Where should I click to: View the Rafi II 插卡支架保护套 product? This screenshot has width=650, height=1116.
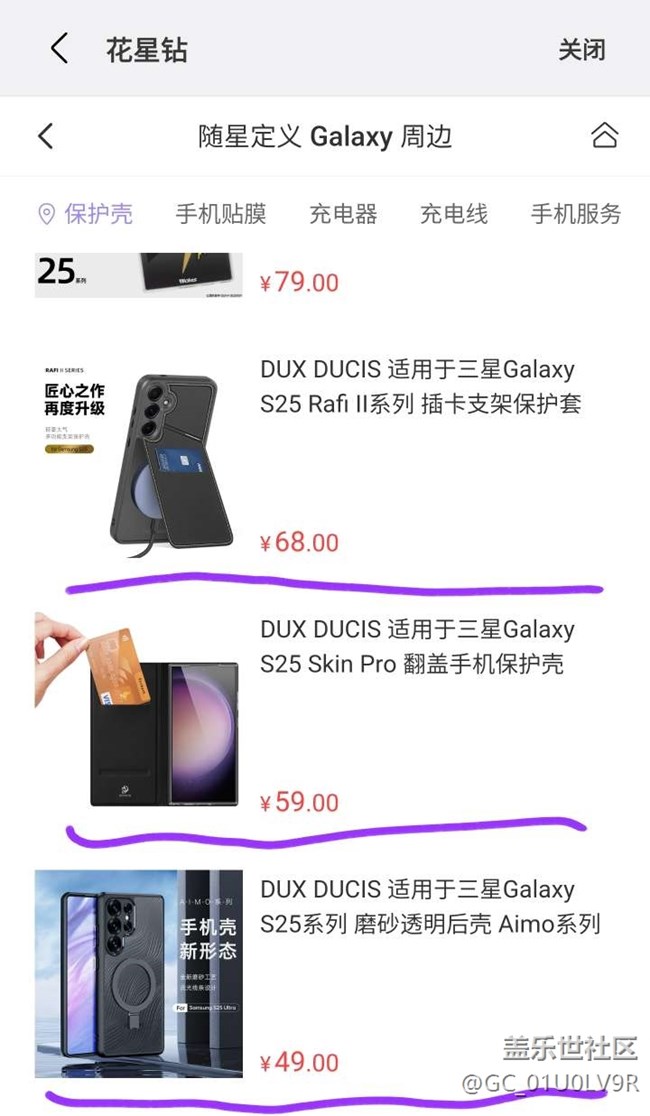tap(420, 387)
